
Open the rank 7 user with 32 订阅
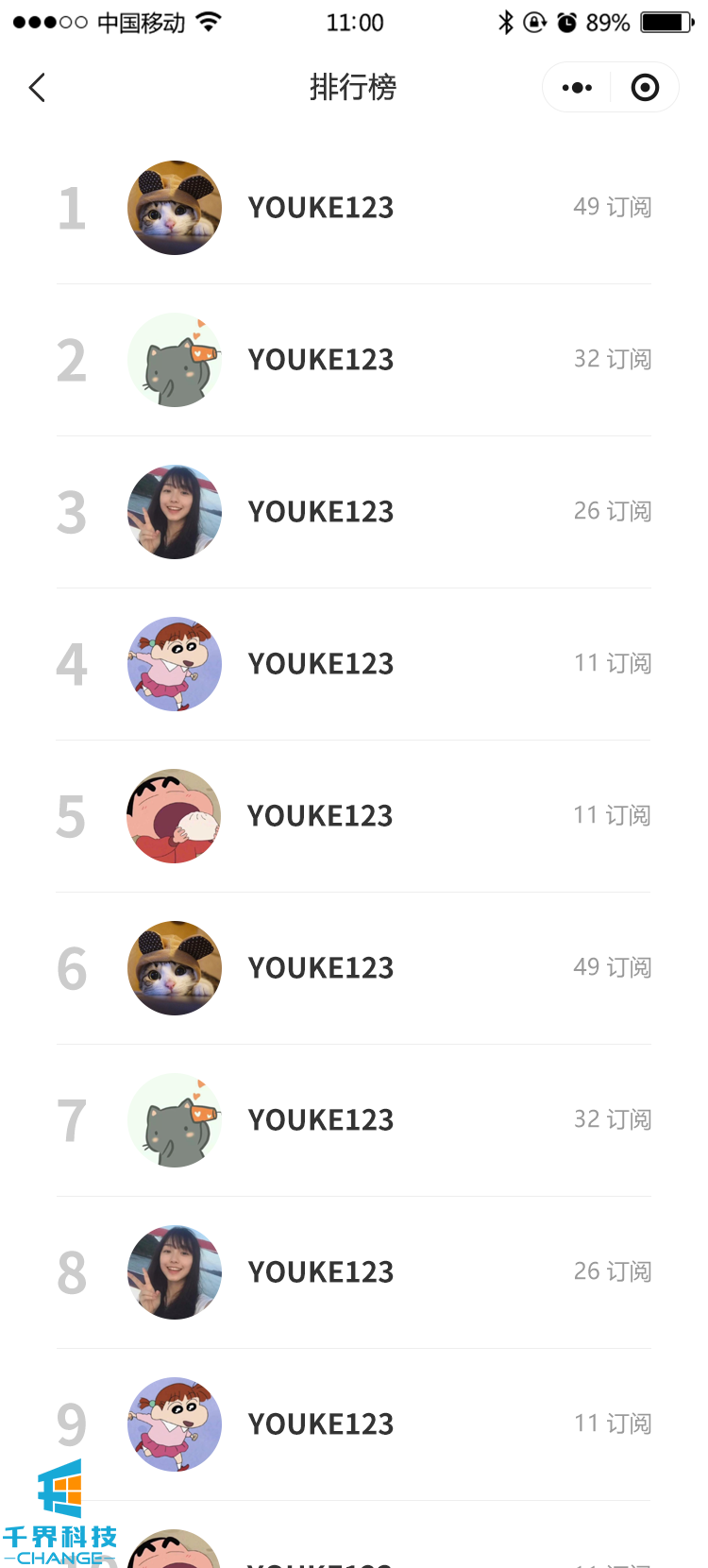[x=353, y=1120]
